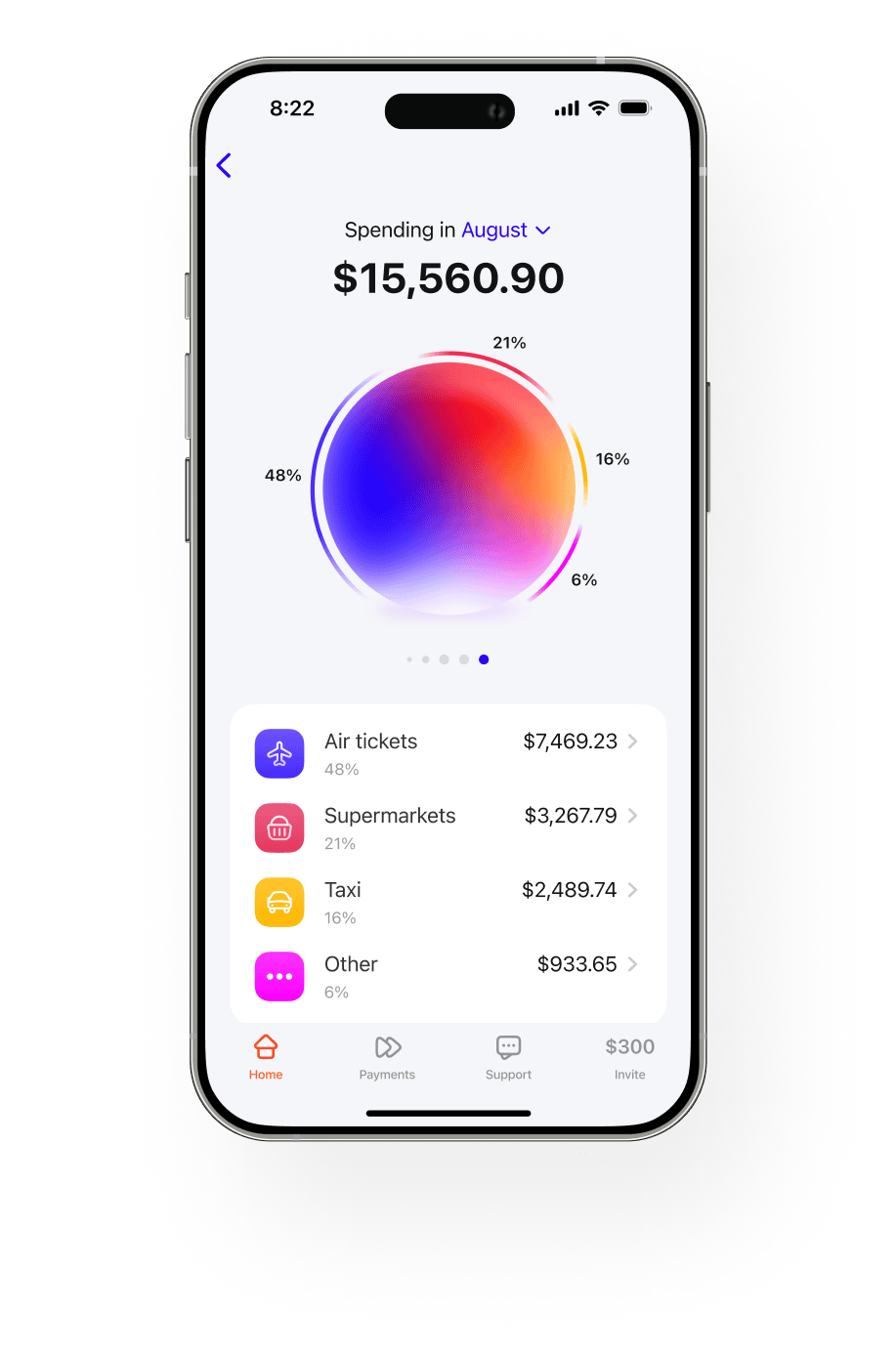The image size is (896, 1356).
Task: Tap the back arrow
Action: [x=224, y=165]
